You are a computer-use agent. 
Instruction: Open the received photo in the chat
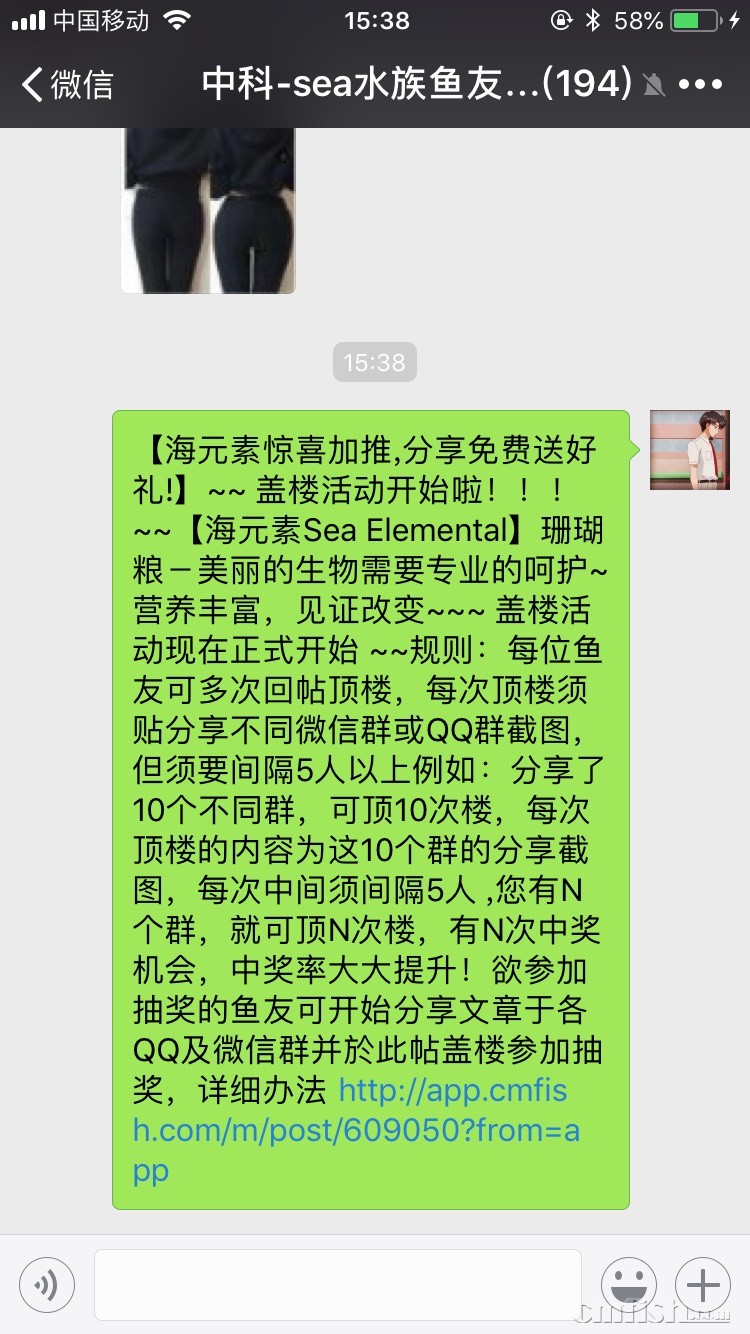208,210
